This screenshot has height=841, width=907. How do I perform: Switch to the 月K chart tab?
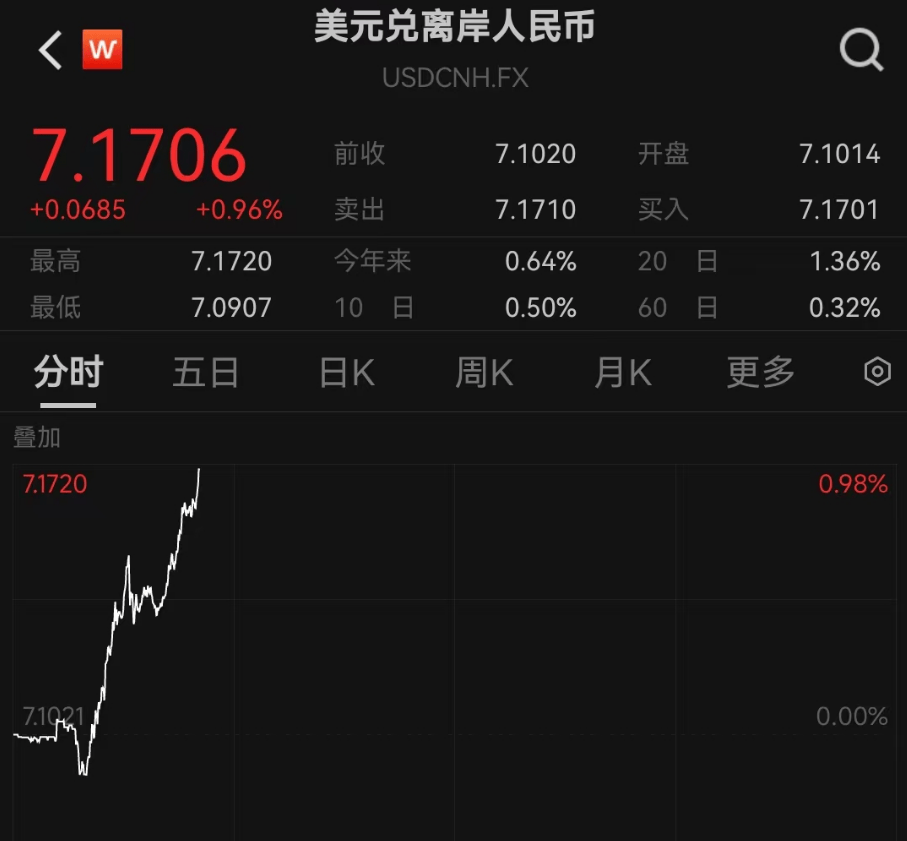(x=622, y=373)
